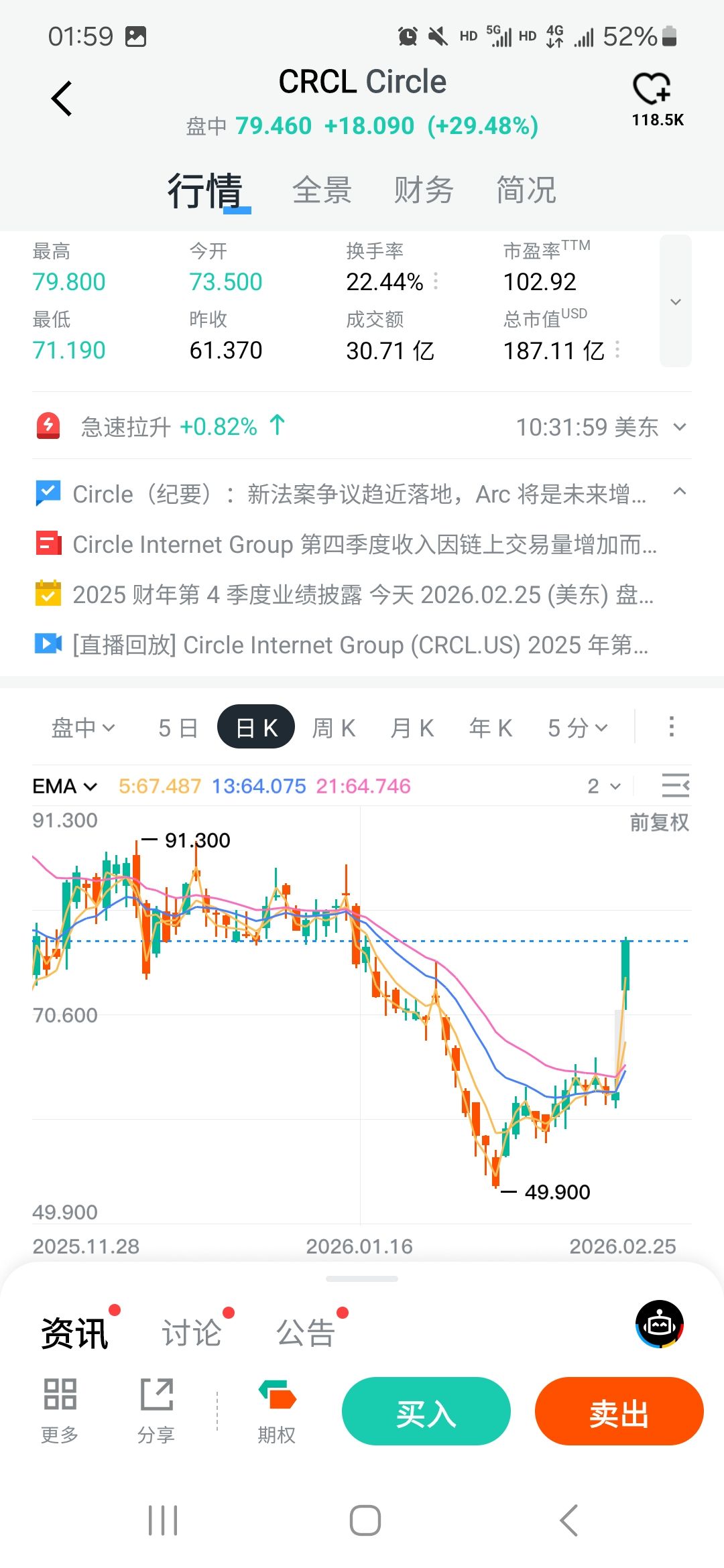Tap the 买入 button
This screenshot has height=1568, width=724.
[x=426, y=1411]
